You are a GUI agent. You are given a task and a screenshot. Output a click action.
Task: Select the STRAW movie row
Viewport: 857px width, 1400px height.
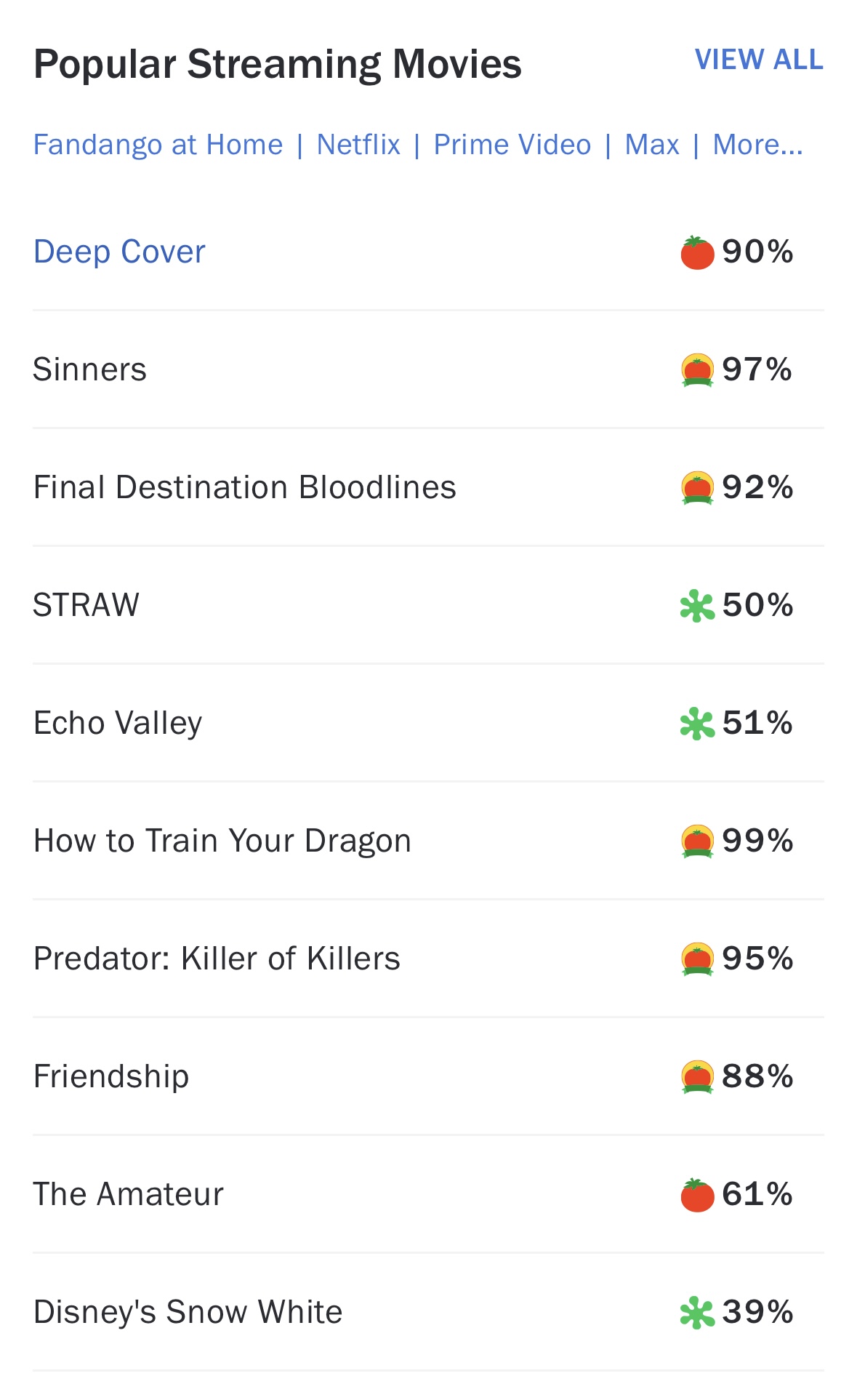tap(428, 605)
